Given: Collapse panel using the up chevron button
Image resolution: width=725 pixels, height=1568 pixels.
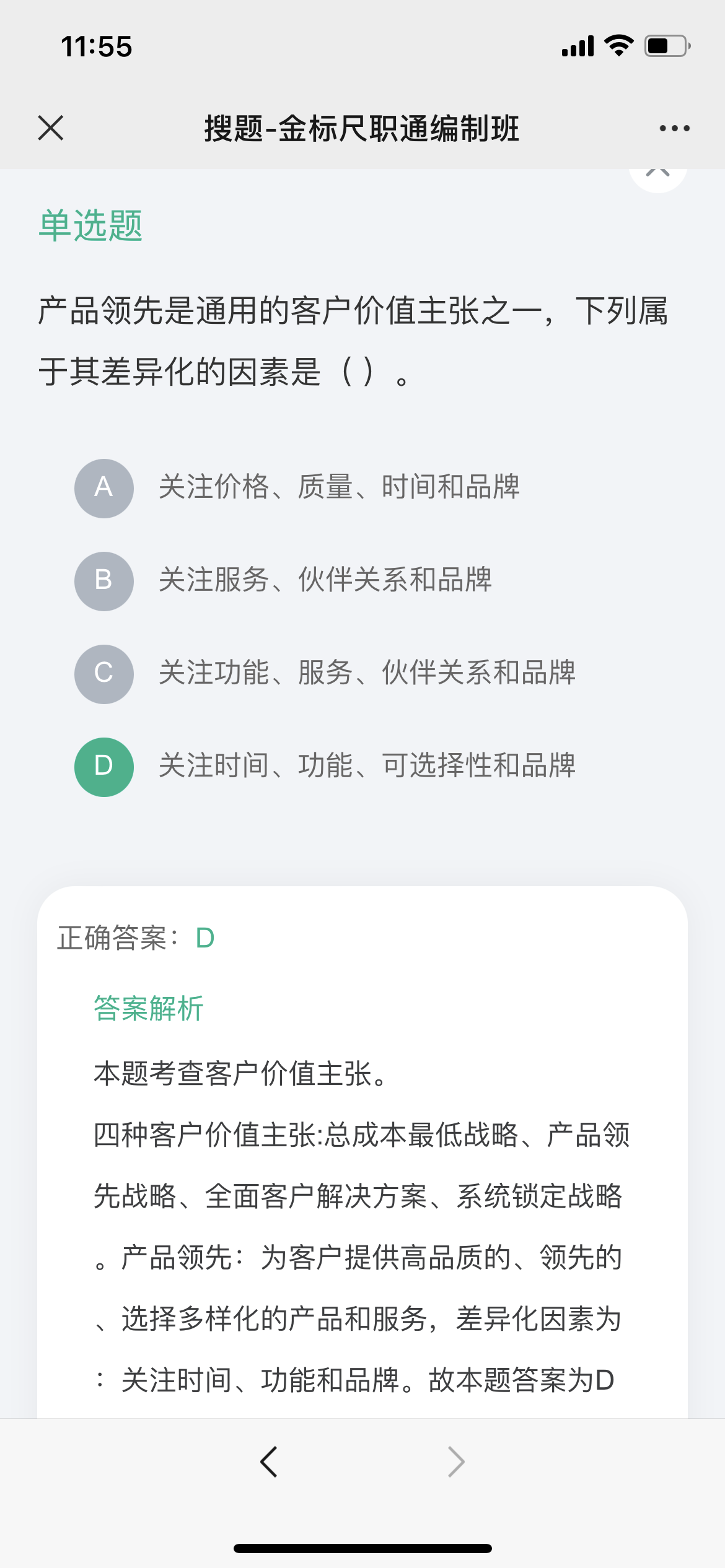Looking at the screenshot, I should 658,173.
